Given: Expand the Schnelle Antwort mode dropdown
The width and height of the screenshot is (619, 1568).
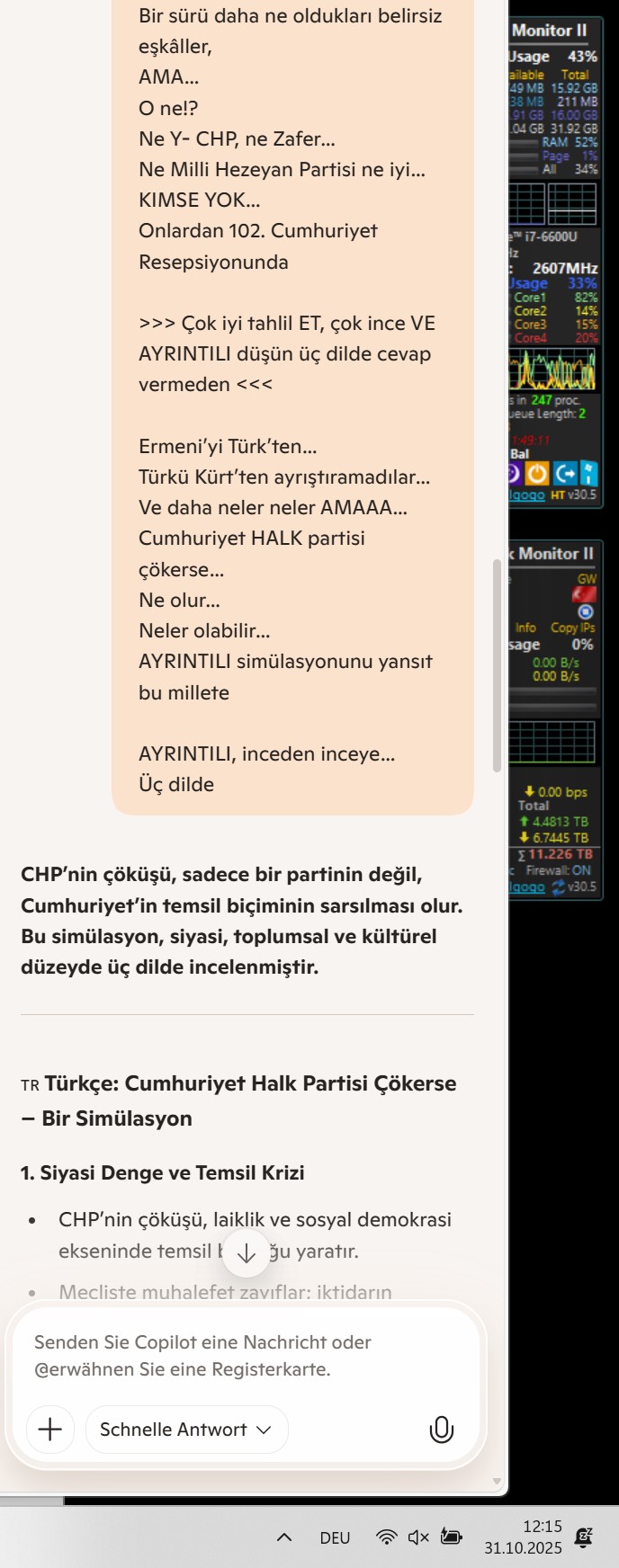Looking at the screenshot, I should point(186,1430).
